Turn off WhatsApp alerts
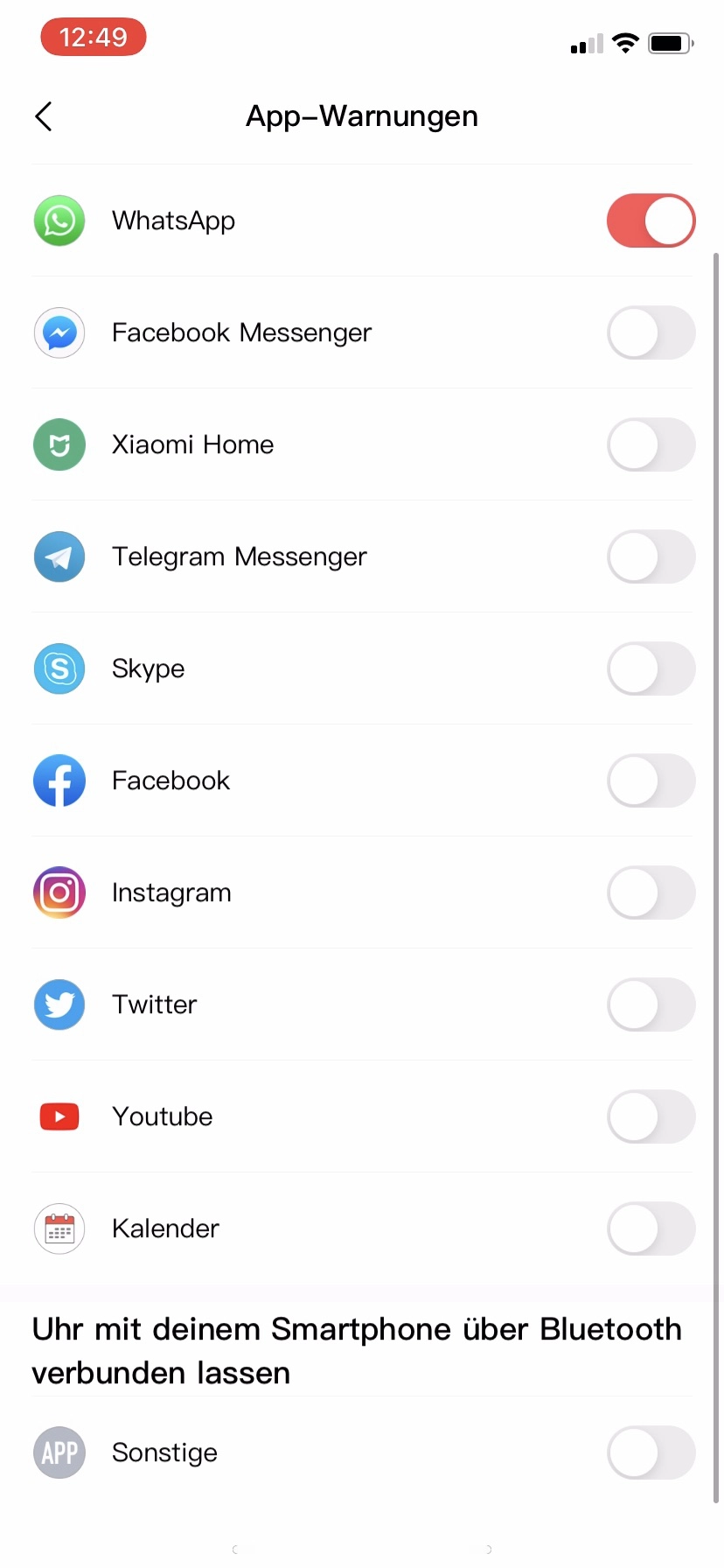Image resolution: width=724 pixels, height=1568 pixels. point(651,220)
